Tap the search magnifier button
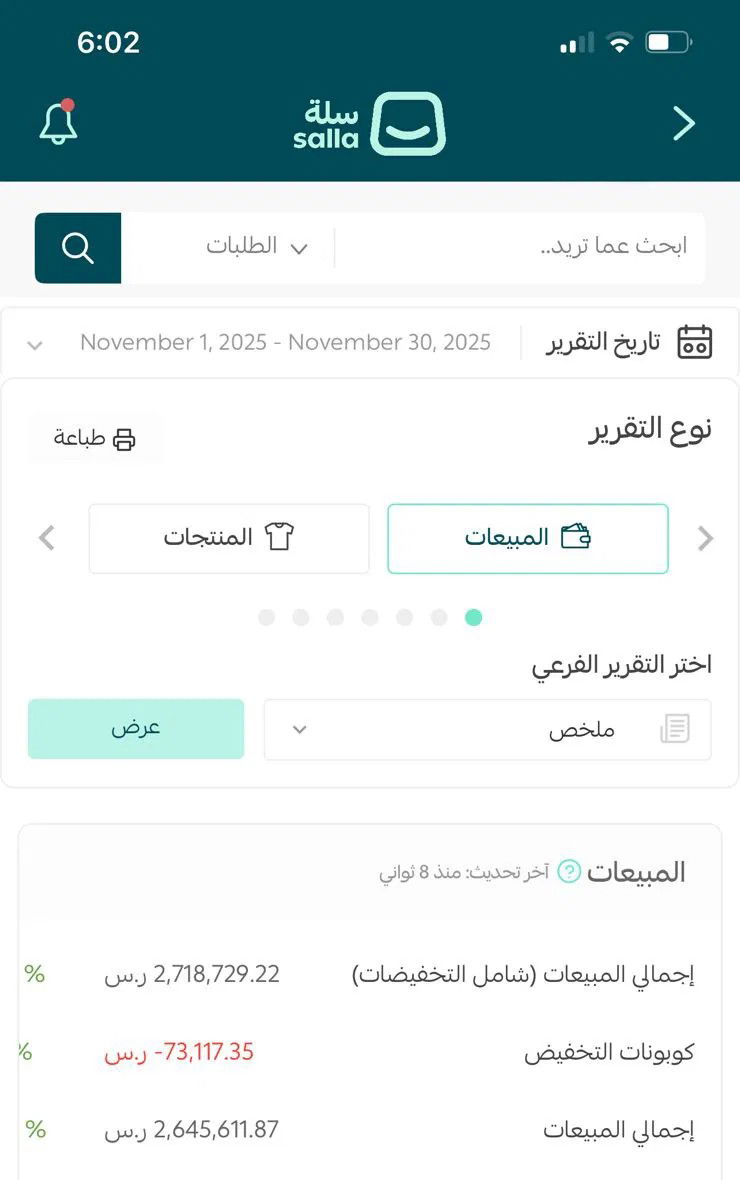 click(78, 248)
